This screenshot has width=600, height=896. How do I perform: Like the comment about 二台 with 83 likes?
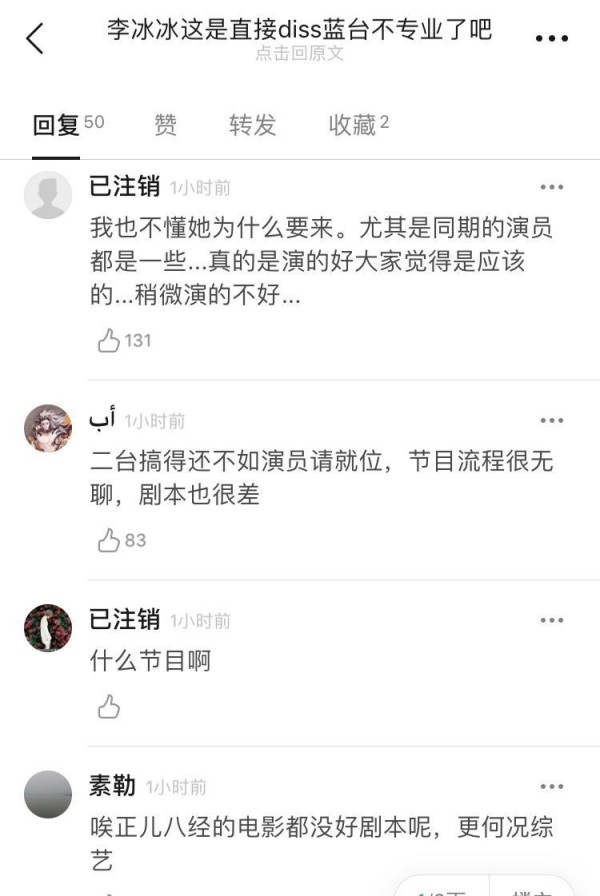(109, 541)
